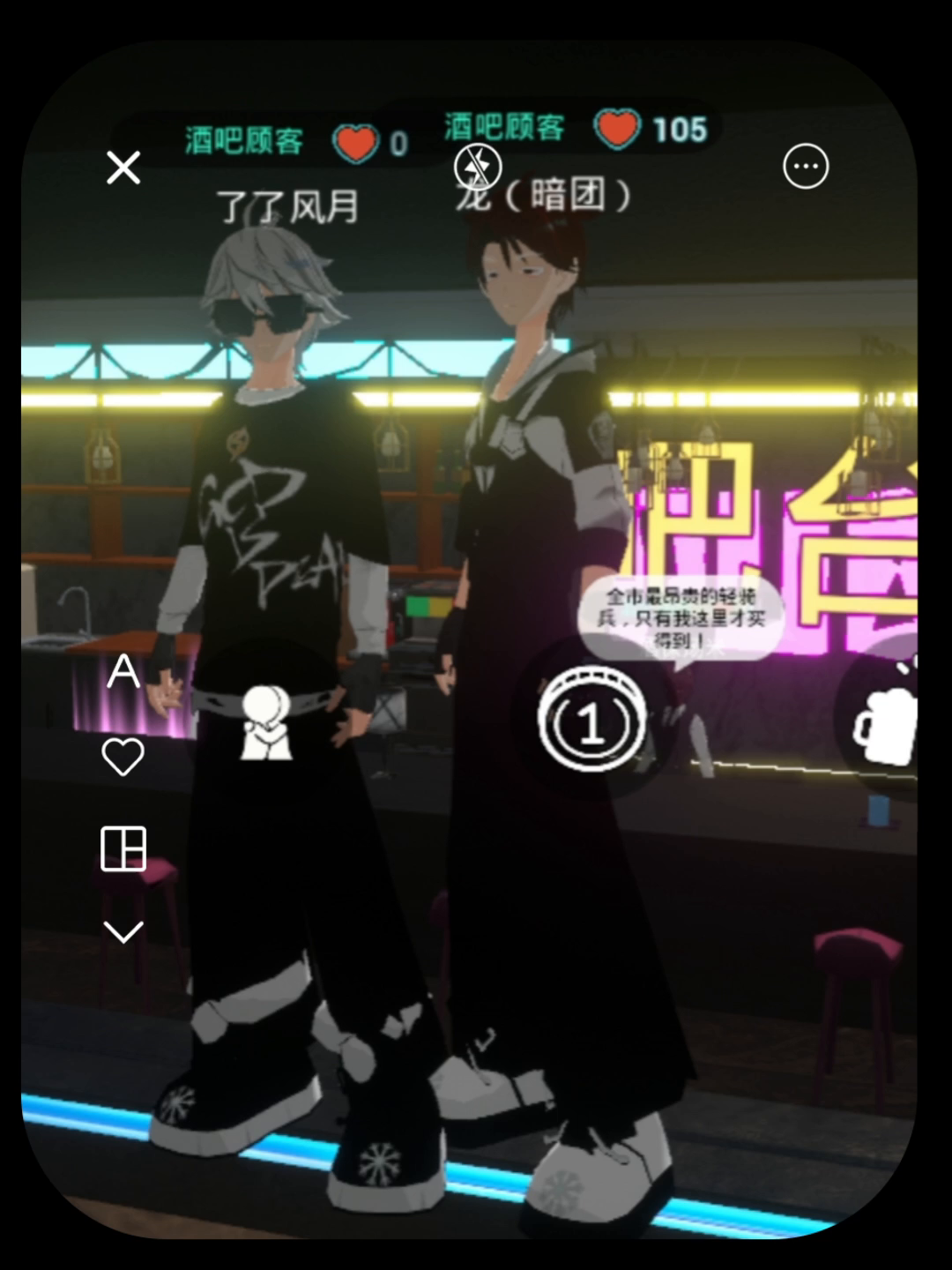Image resolution: width=952 pixels, height=1270 pixels.
Task: Tap the heart icon in the sidebar
Action: [123, 758]
